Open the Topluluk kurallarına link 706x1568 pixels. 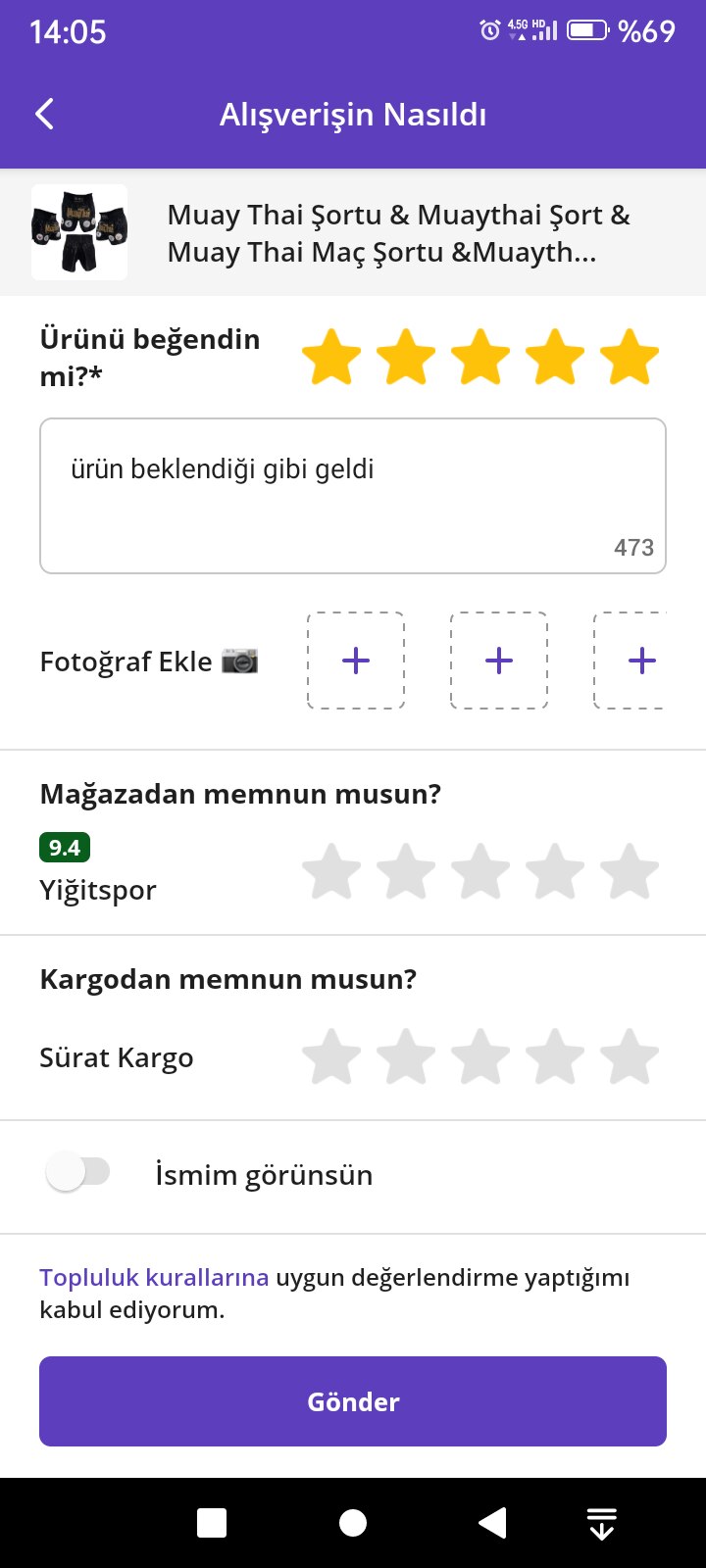click(x=154, y=1278)
